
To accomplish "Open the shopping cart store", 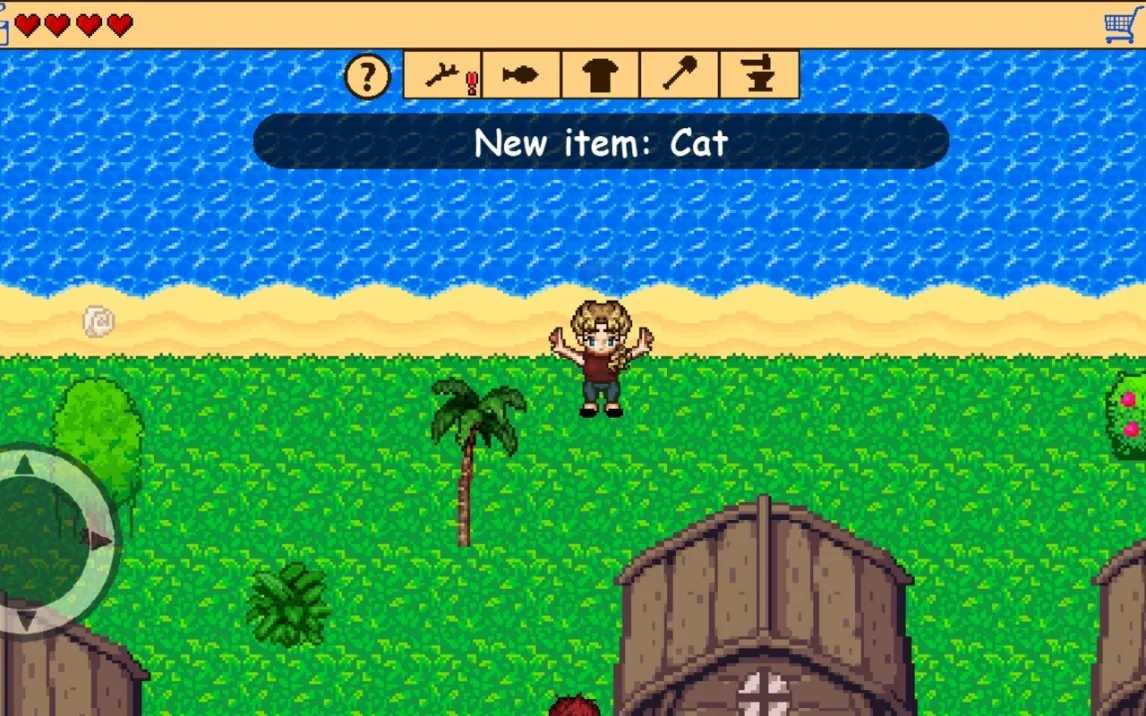I will 1123,25.
